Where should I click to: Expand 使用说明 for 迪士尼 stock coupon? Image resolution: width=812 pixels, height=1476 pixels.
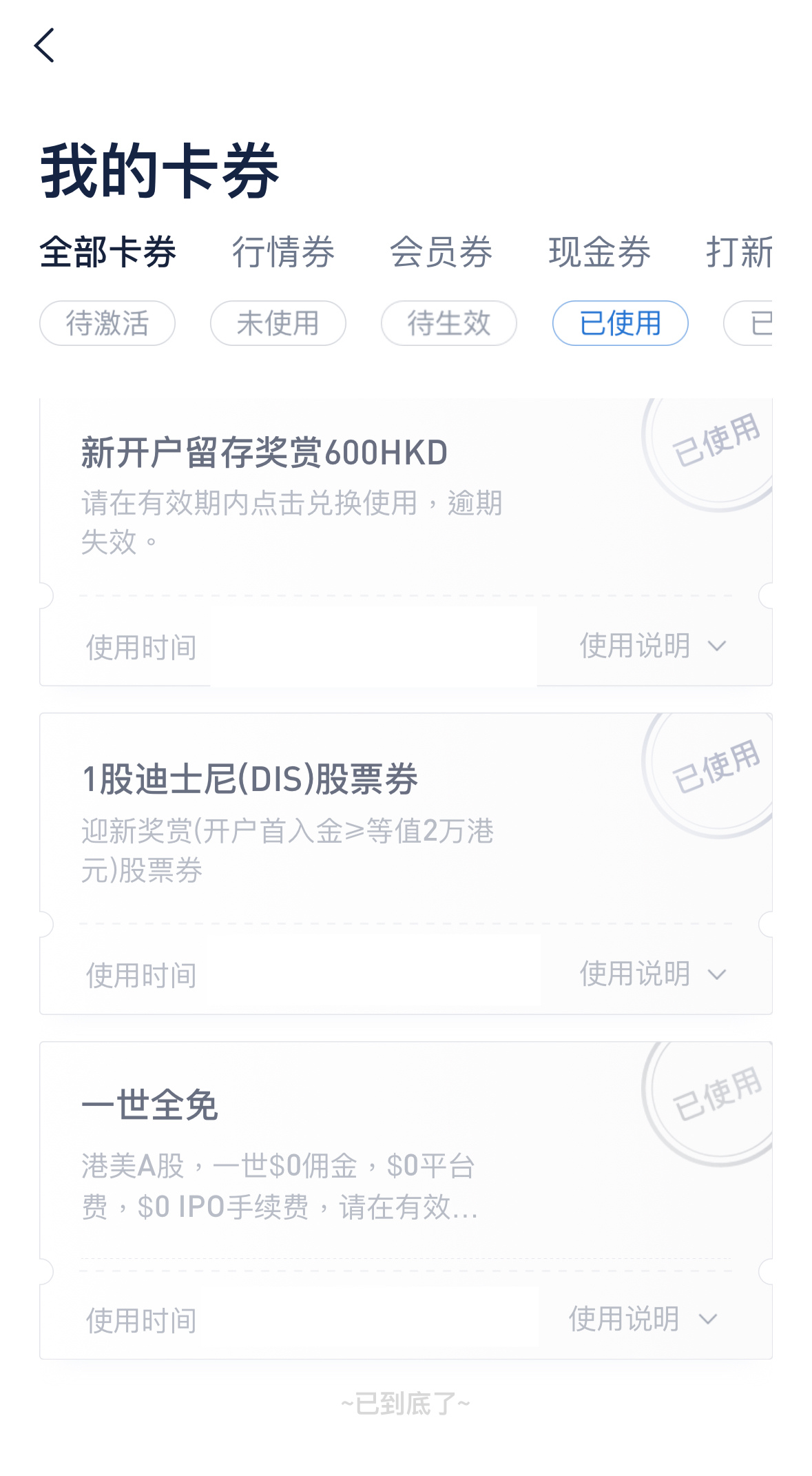(653, 974)
